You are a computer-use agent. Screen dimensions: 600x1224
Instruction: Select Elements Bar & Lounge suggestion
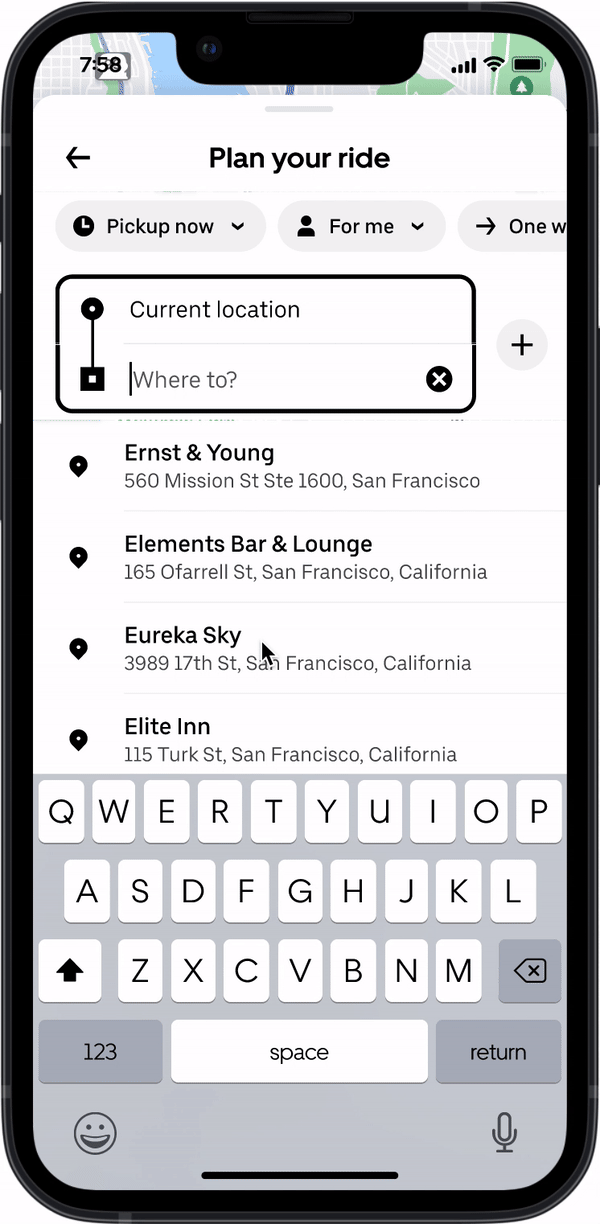(300, 557)
